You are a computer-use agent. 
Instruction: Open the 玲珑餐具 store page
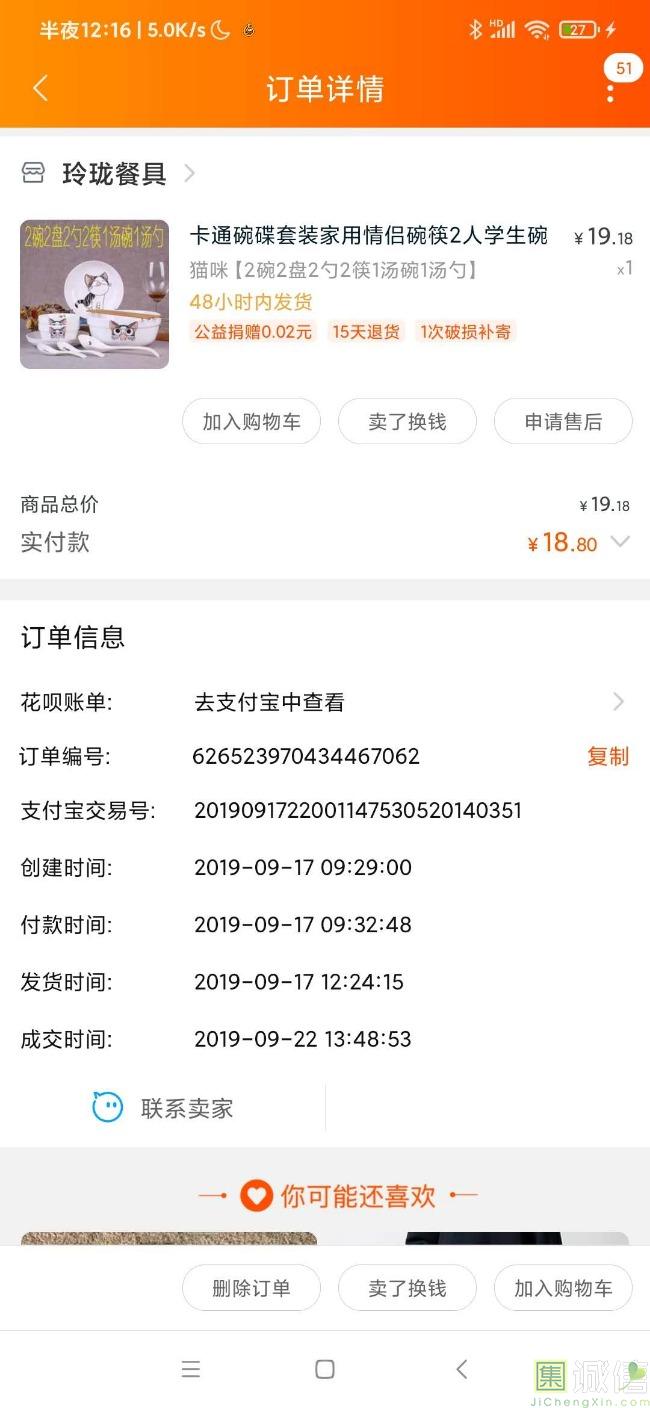tap(113, 174)
